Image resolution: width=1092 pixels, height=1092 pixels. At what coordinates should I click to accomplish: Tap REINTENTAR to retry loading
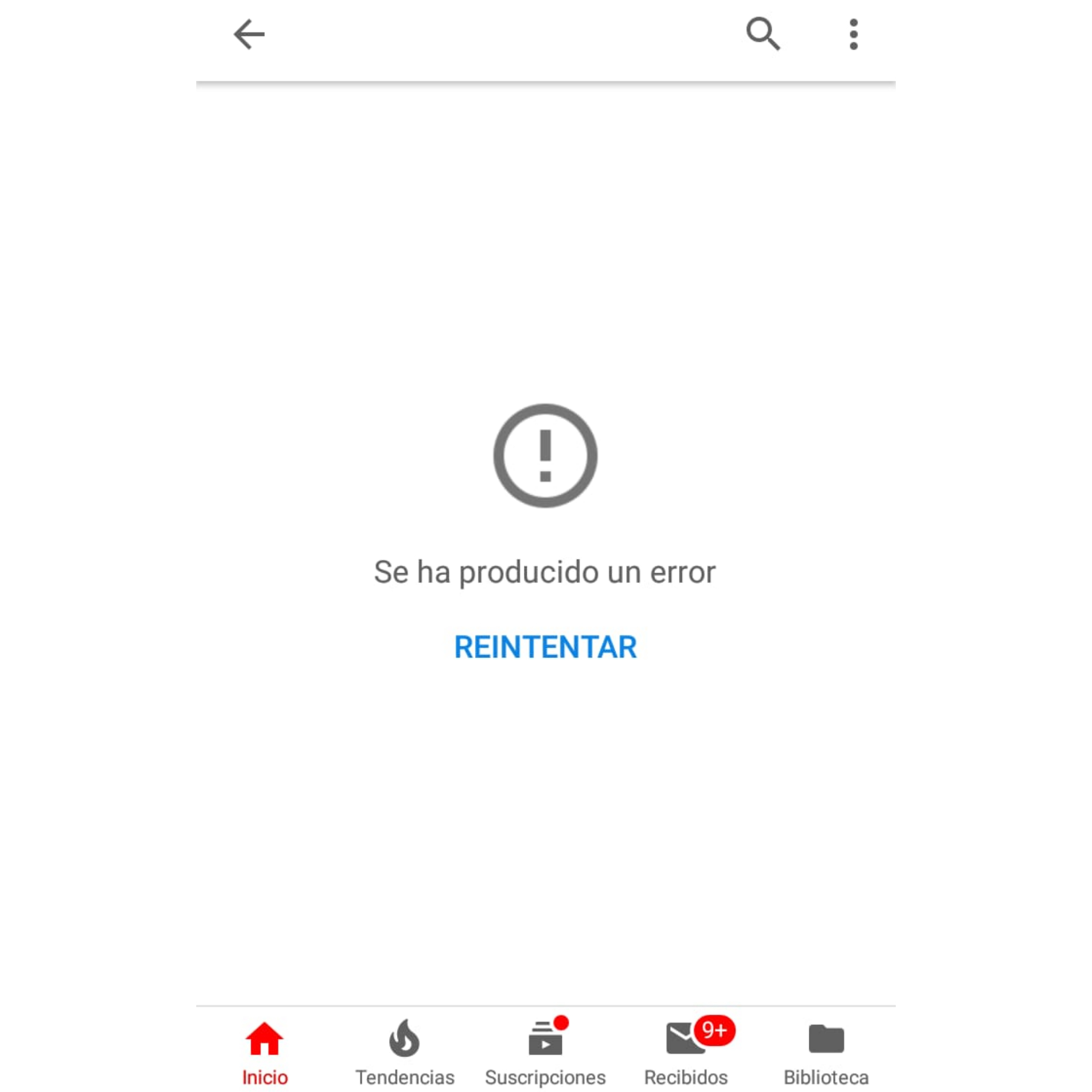pos(545,647)
